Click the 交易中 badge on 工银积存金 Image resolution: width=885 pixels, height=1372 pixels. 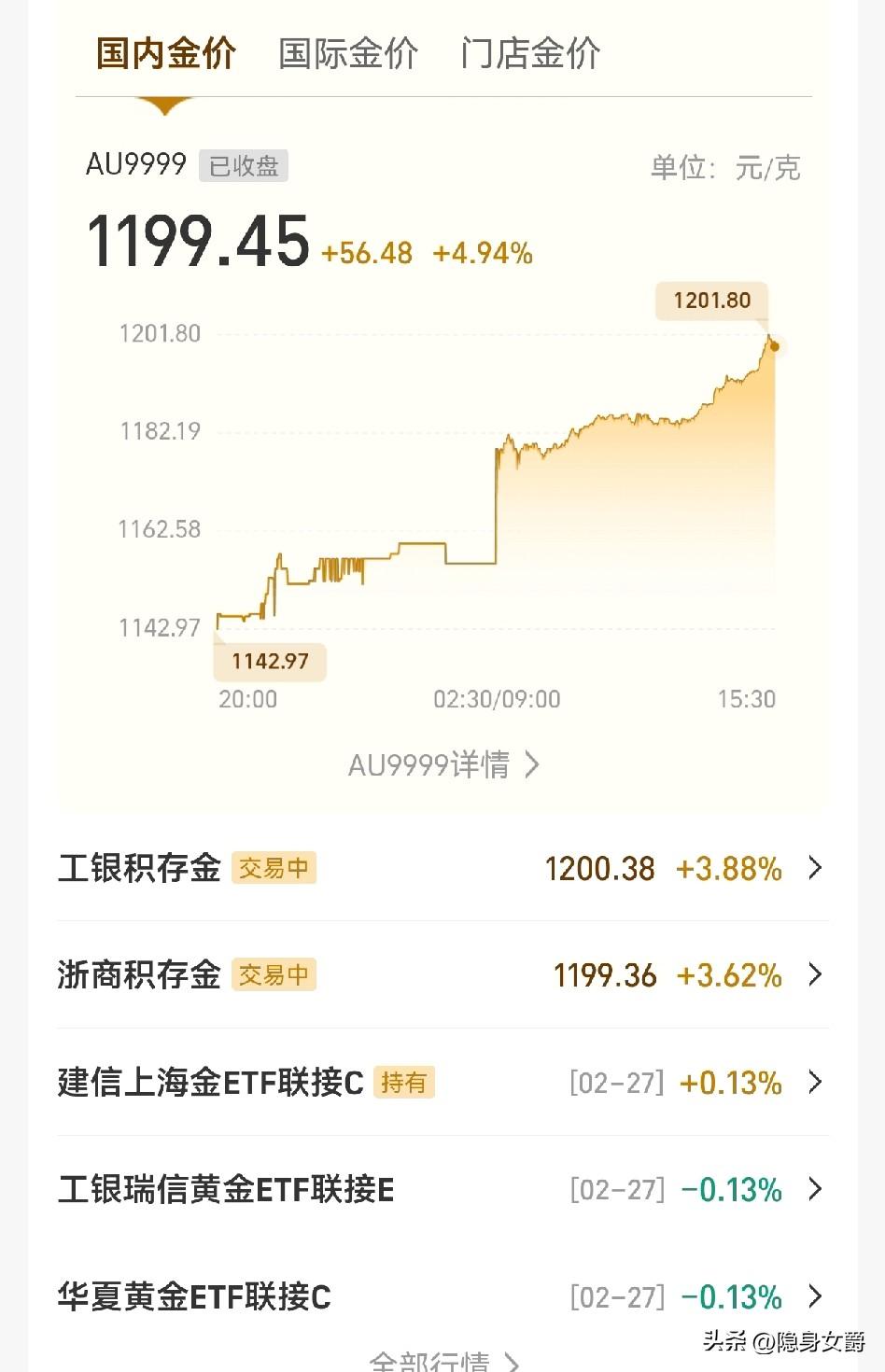[x=274, y=869]
